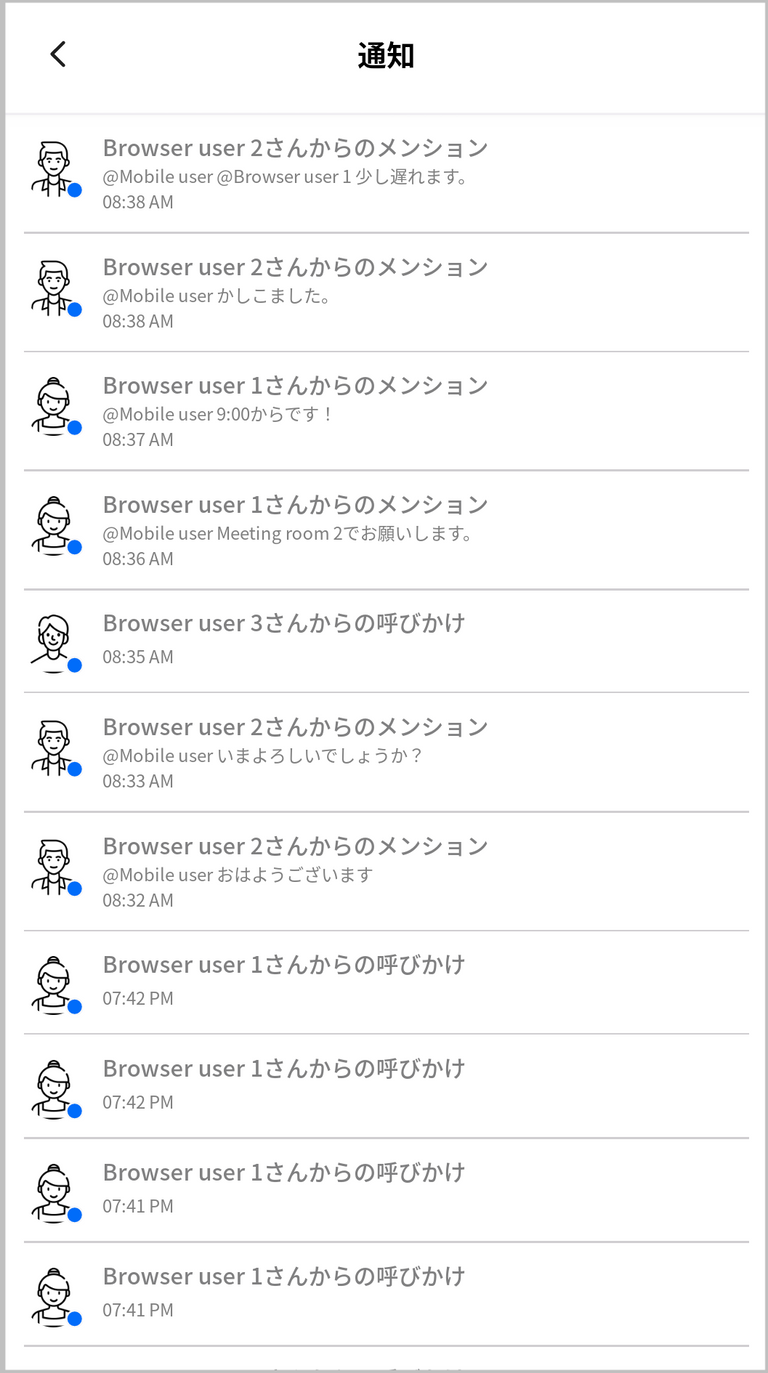Open the Meeting room 2 mention
This screenshot has height=1373, width=768.
[386, 530]
